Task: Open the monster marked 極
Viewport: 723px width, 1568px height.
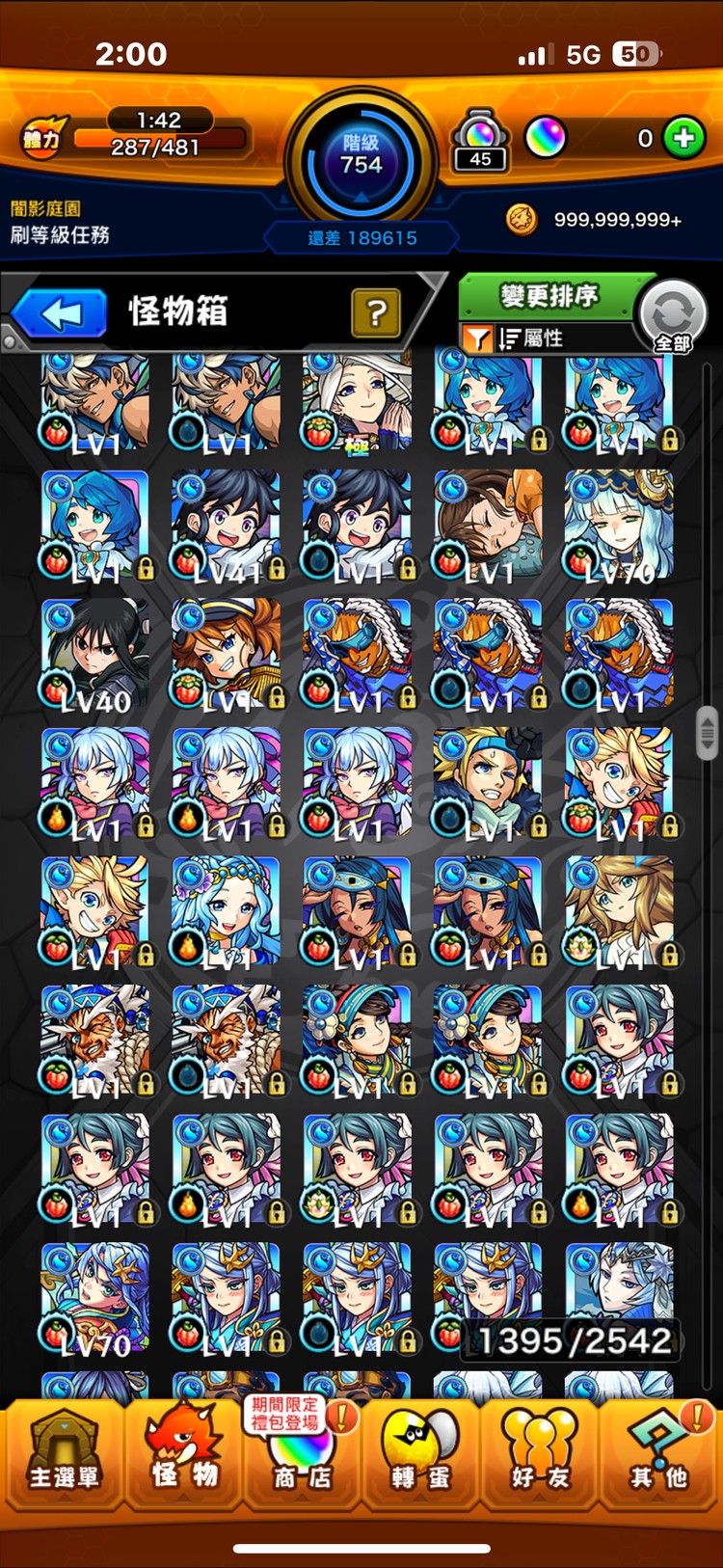Action: pyautogui.click(x=357, y=401)
